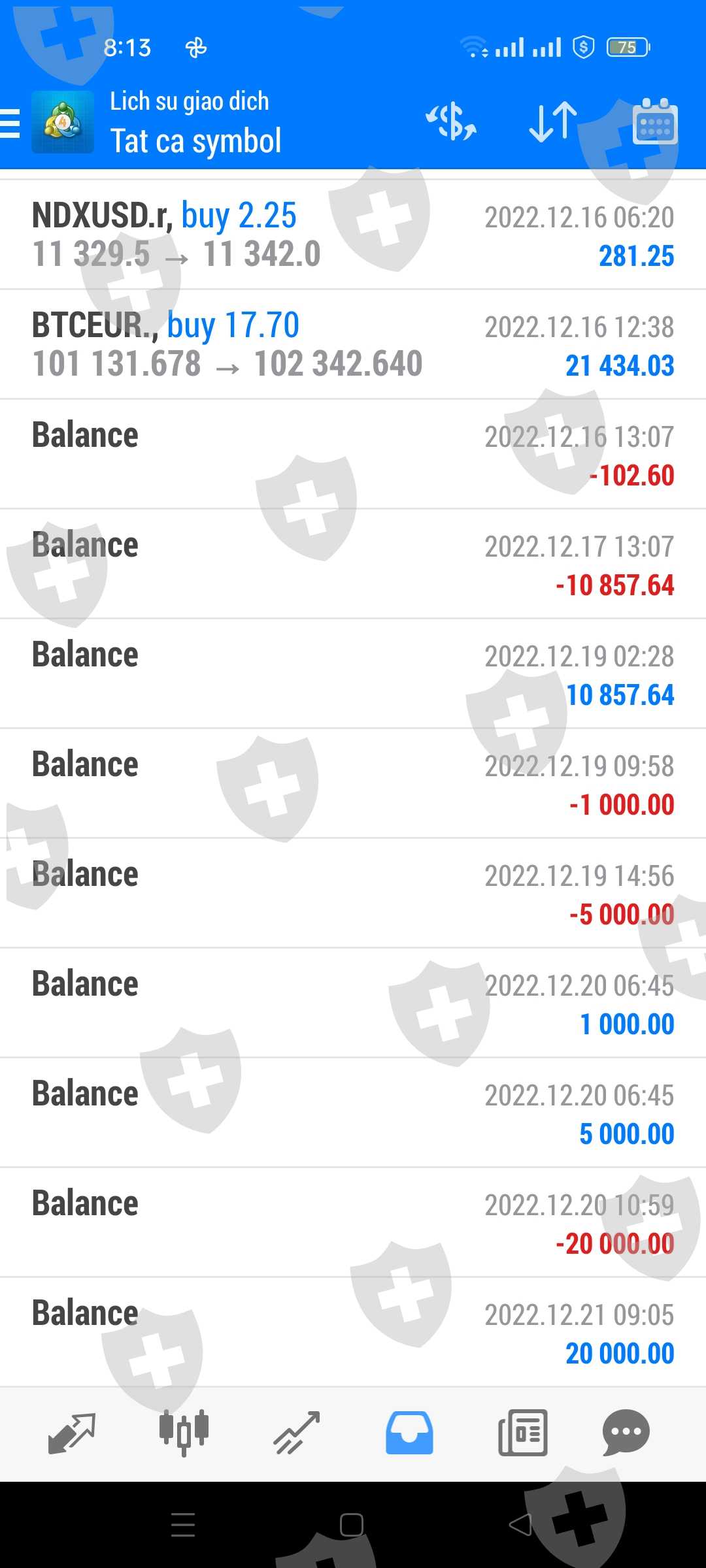This screenshot has width=706, height=1568.
Task: Open the Balance entry of -20 000.00
Action: tap(353, 1222)
